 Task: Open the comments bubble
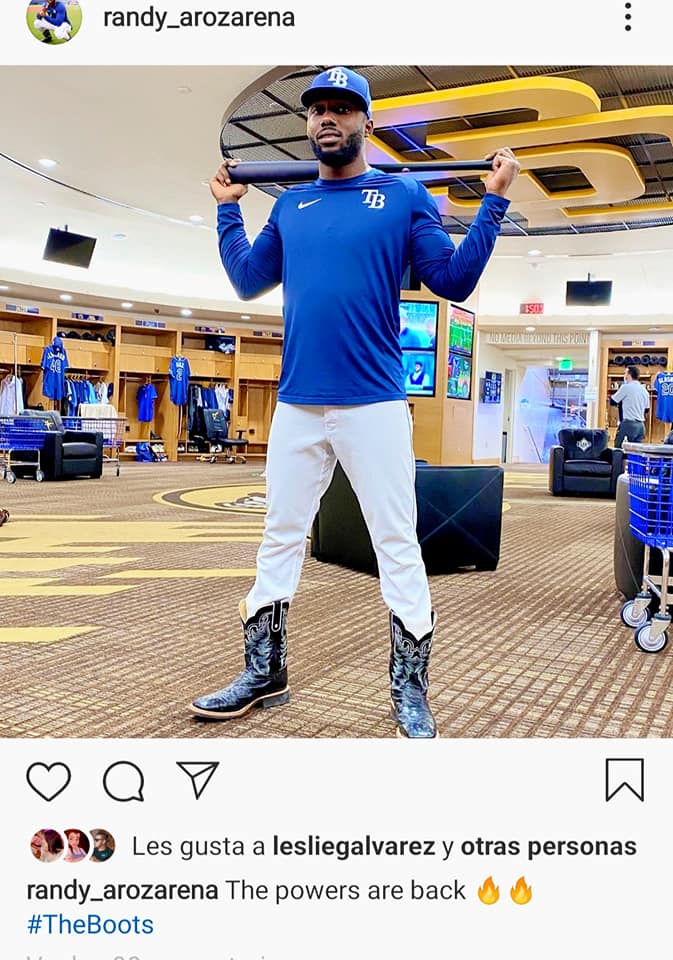click(x=123, y=781)
